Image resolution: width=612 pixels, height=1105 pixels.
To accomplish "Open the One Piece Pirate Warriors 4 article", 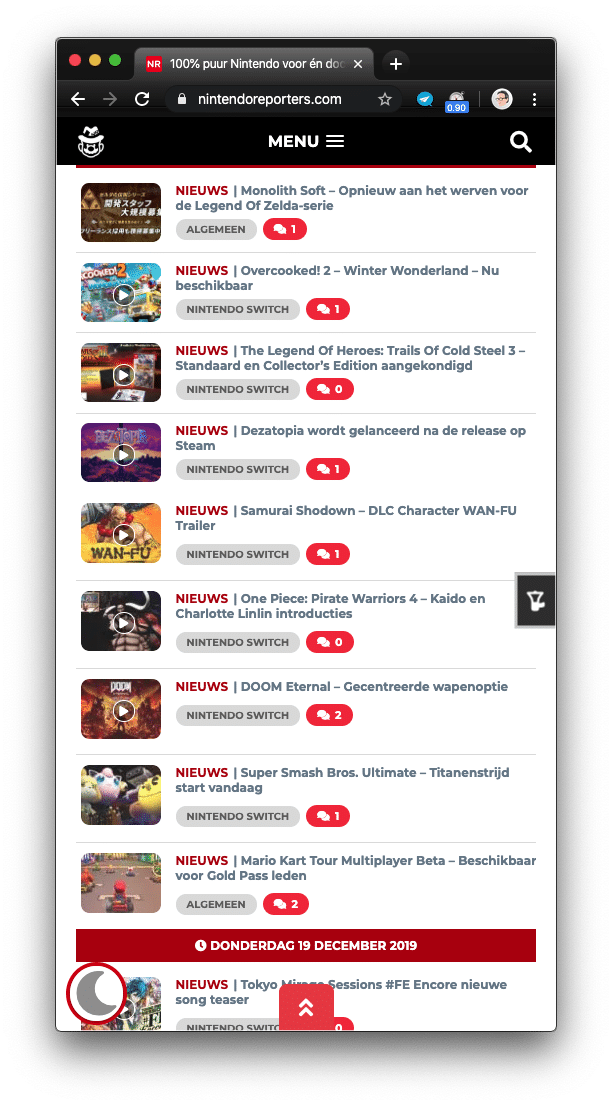I will 330,605.
